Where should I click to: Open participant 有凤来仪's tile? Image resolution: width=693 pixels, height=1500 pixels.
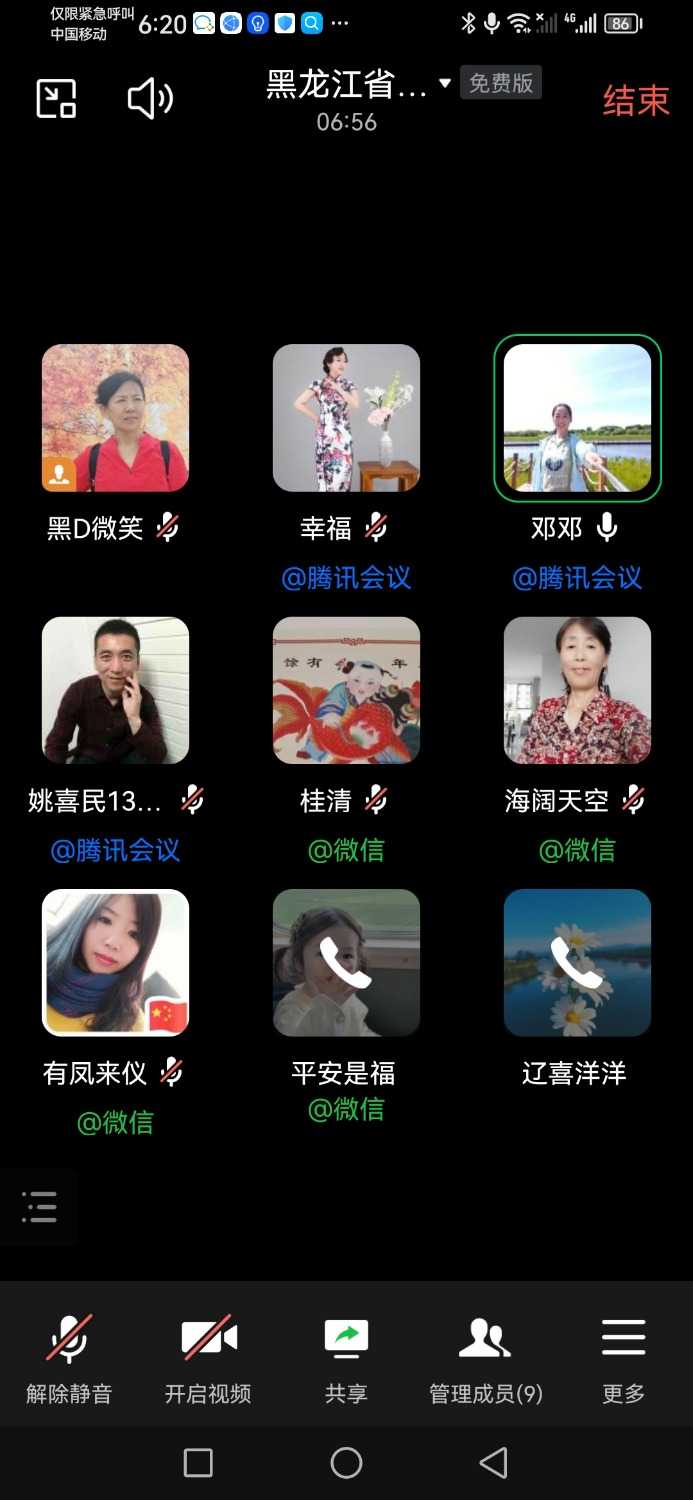(x=115, y=962)
